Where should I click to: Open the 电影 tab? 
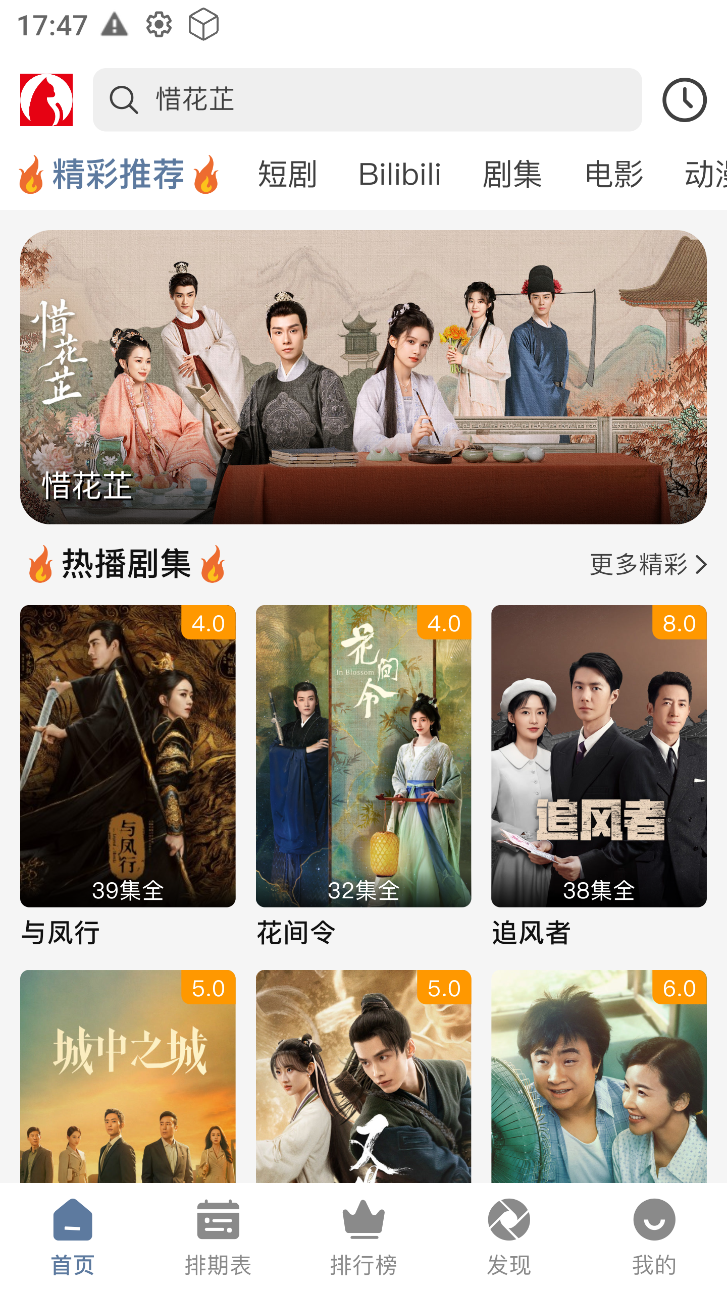614,174
